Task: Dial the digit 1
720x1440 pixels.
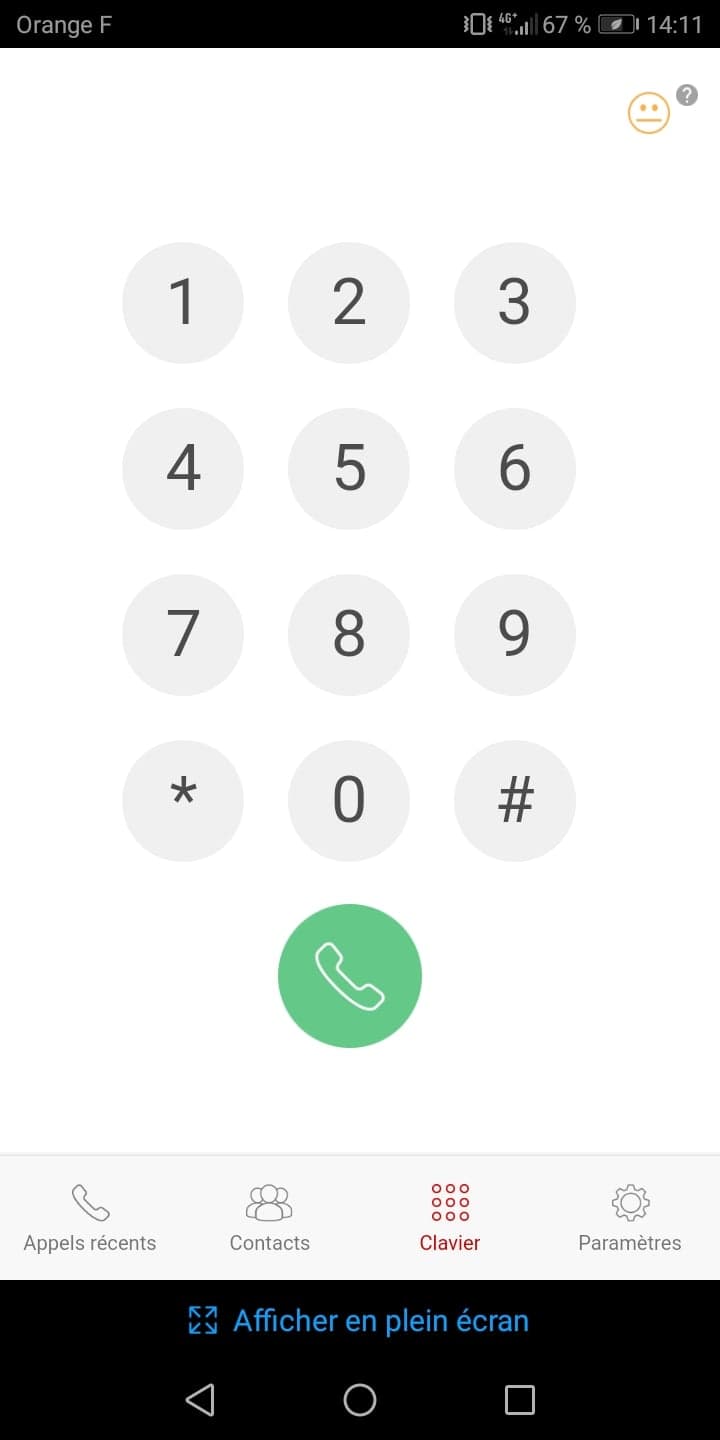Action: [183, 302]
